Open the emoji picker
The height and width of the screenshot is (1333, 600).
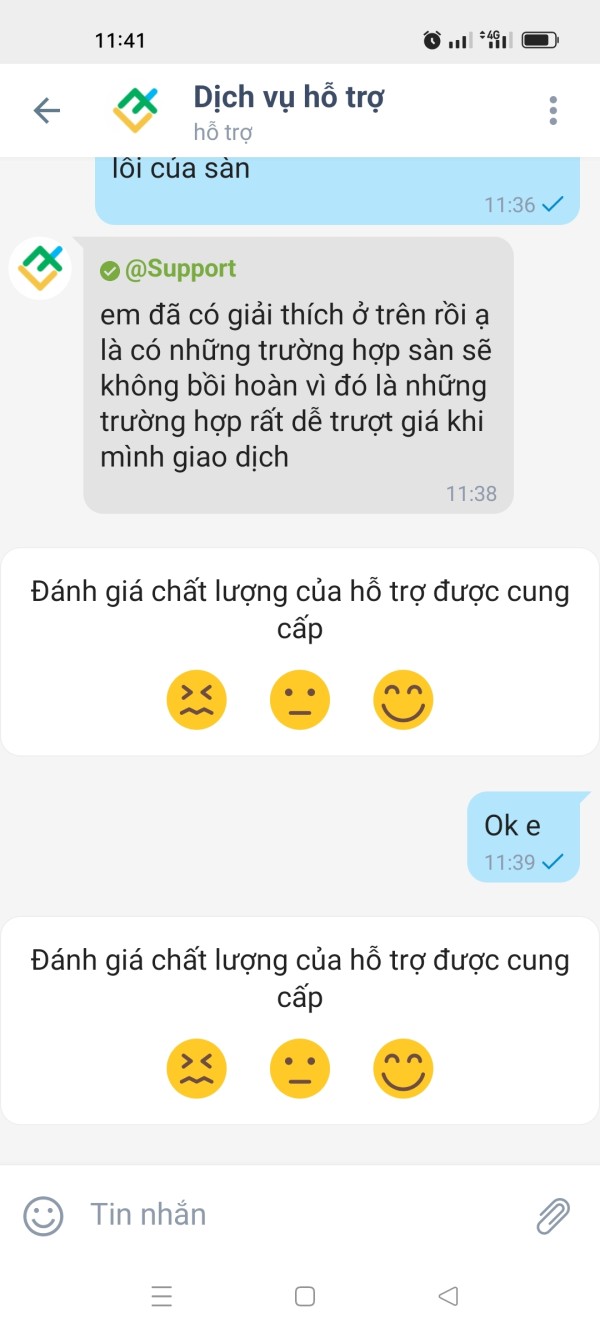[43, 1216]
